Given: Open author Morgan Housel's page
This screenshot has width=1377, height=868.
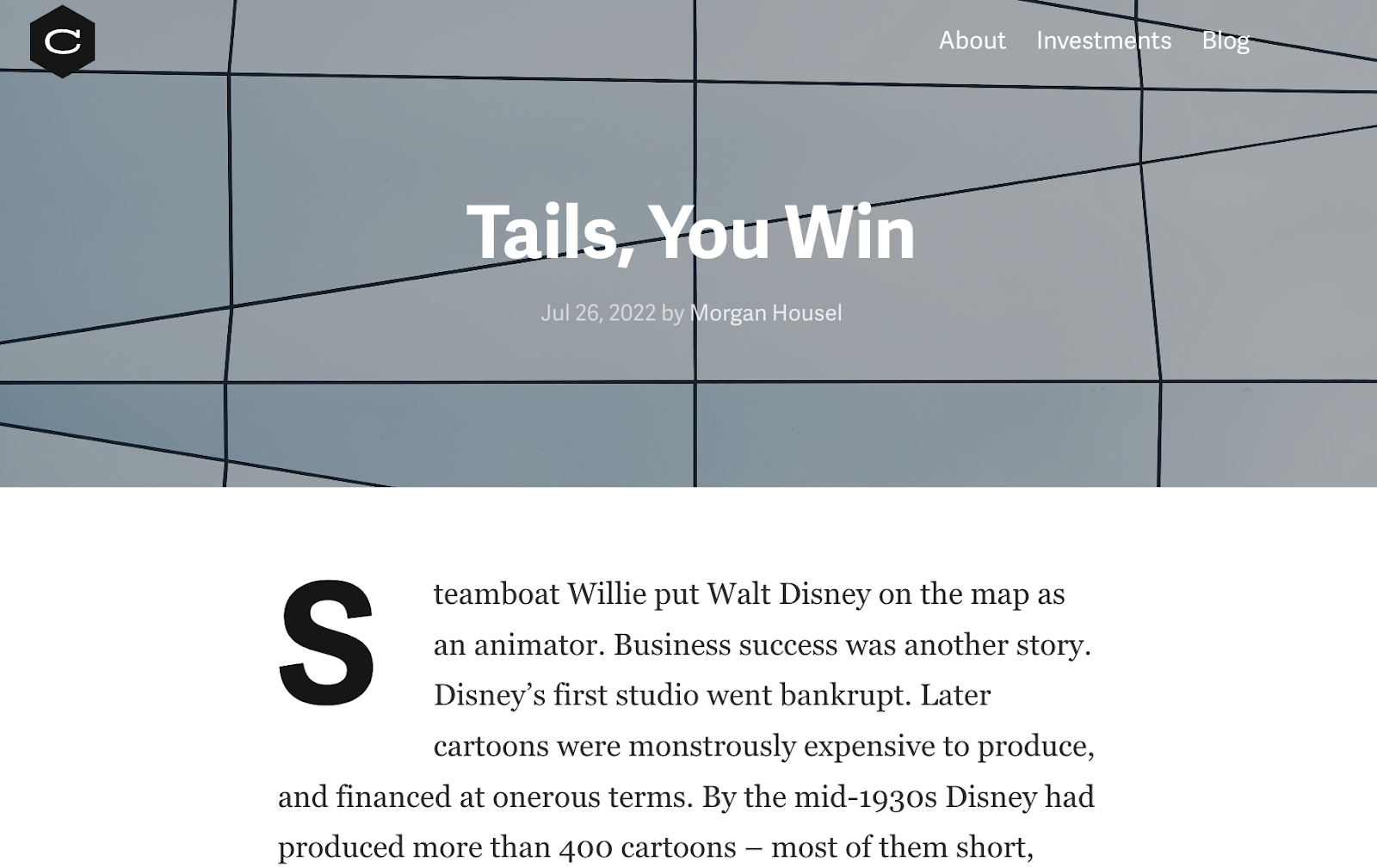Looking at the screenshot, I should (x=766, y=312).
